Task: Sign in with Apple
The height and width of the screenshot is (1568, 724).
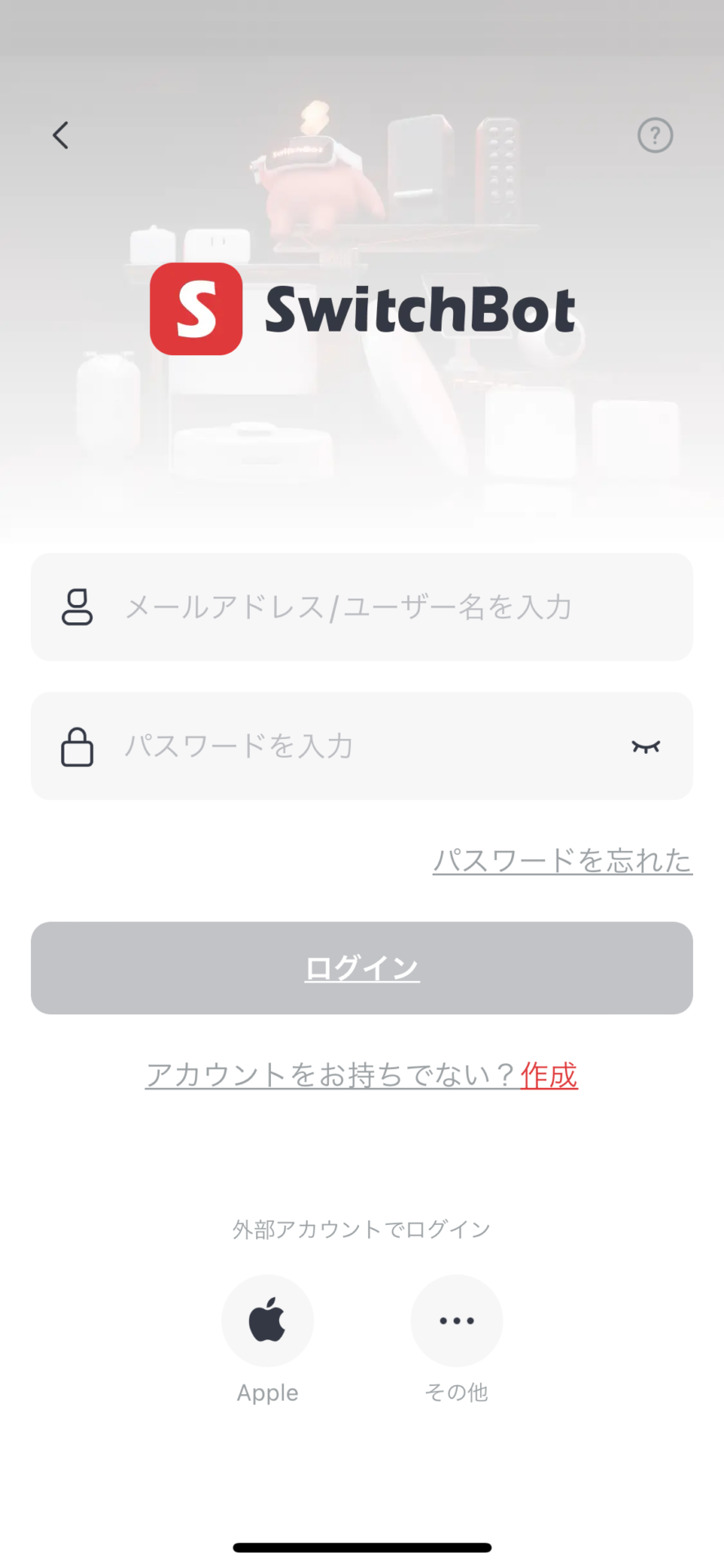Action: (268, 1321)
